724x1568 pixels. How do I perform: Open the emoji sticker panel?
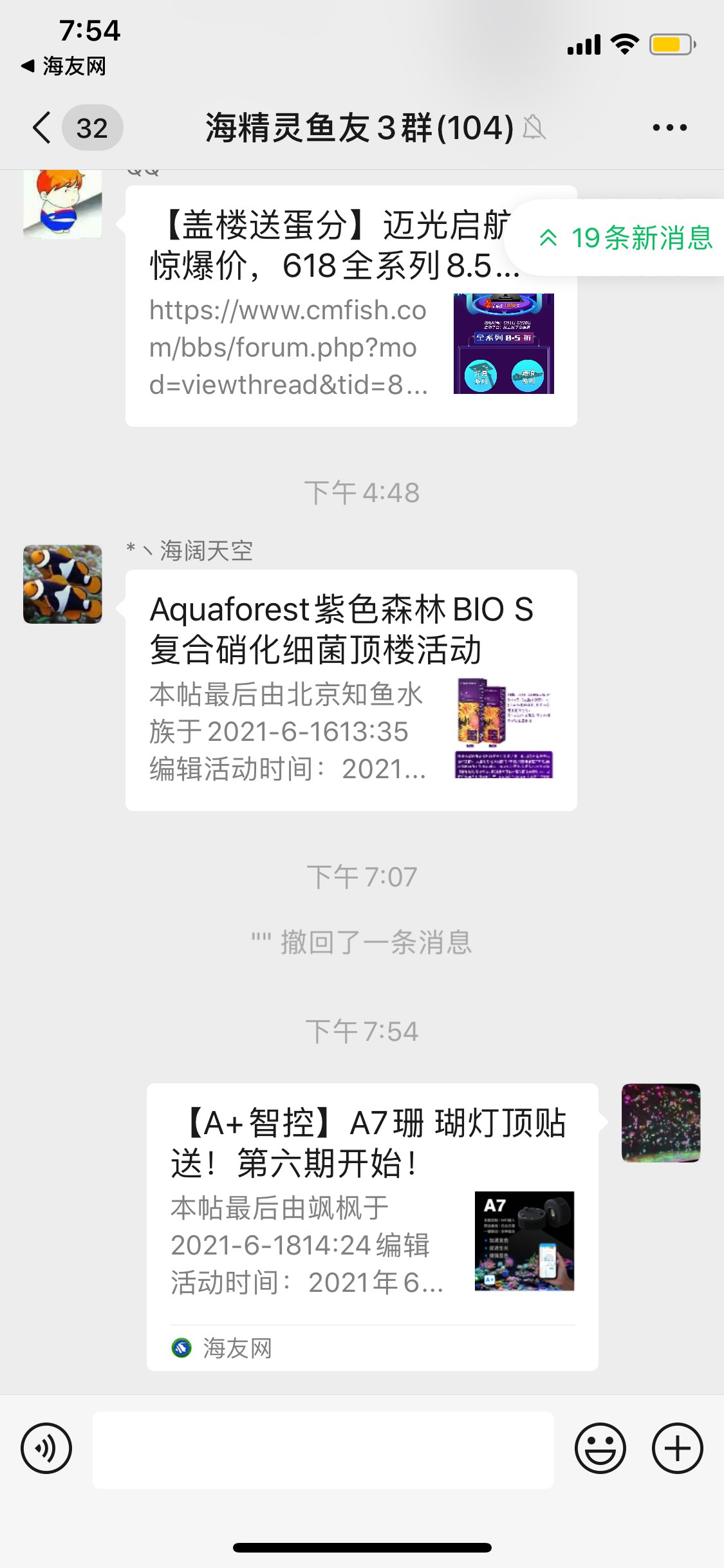600,1448
